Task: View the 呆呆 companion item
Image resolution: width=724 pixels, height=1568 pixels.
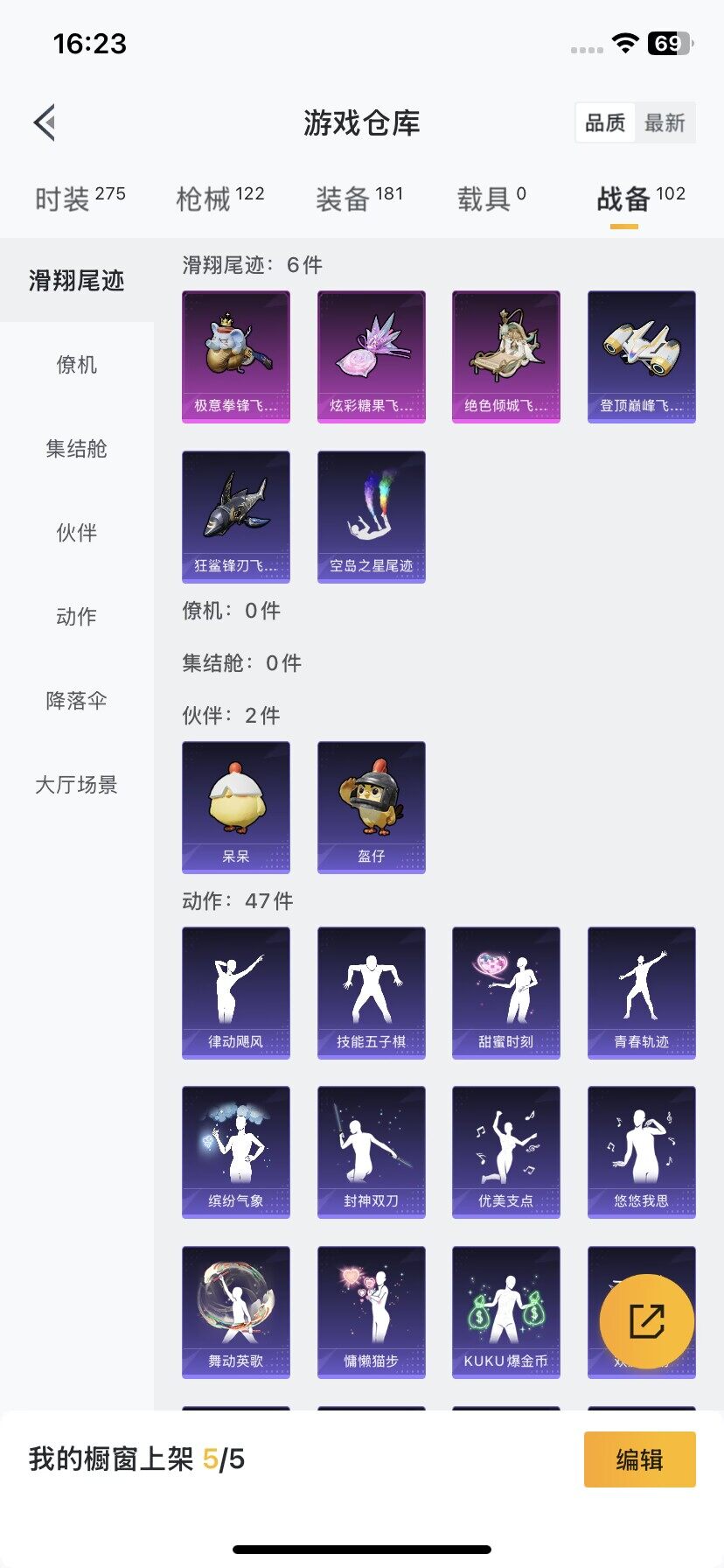Action: pos(236,807)
